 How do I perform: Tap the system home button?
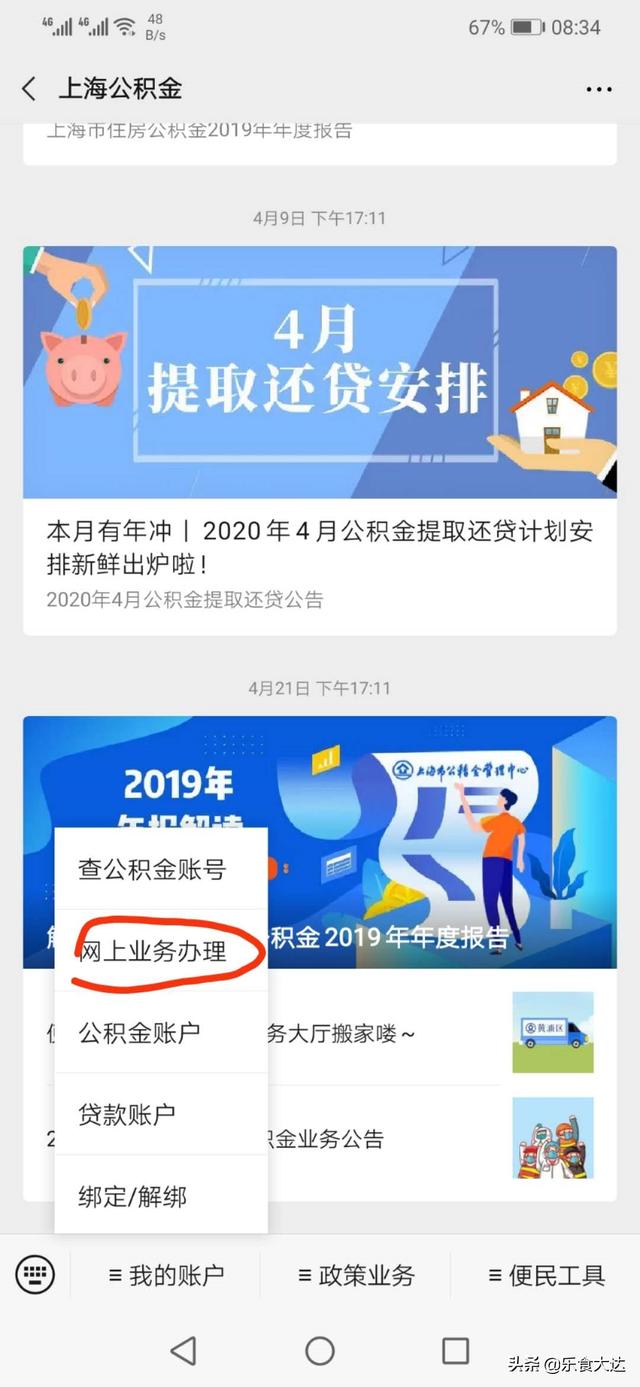(320, 1351)
